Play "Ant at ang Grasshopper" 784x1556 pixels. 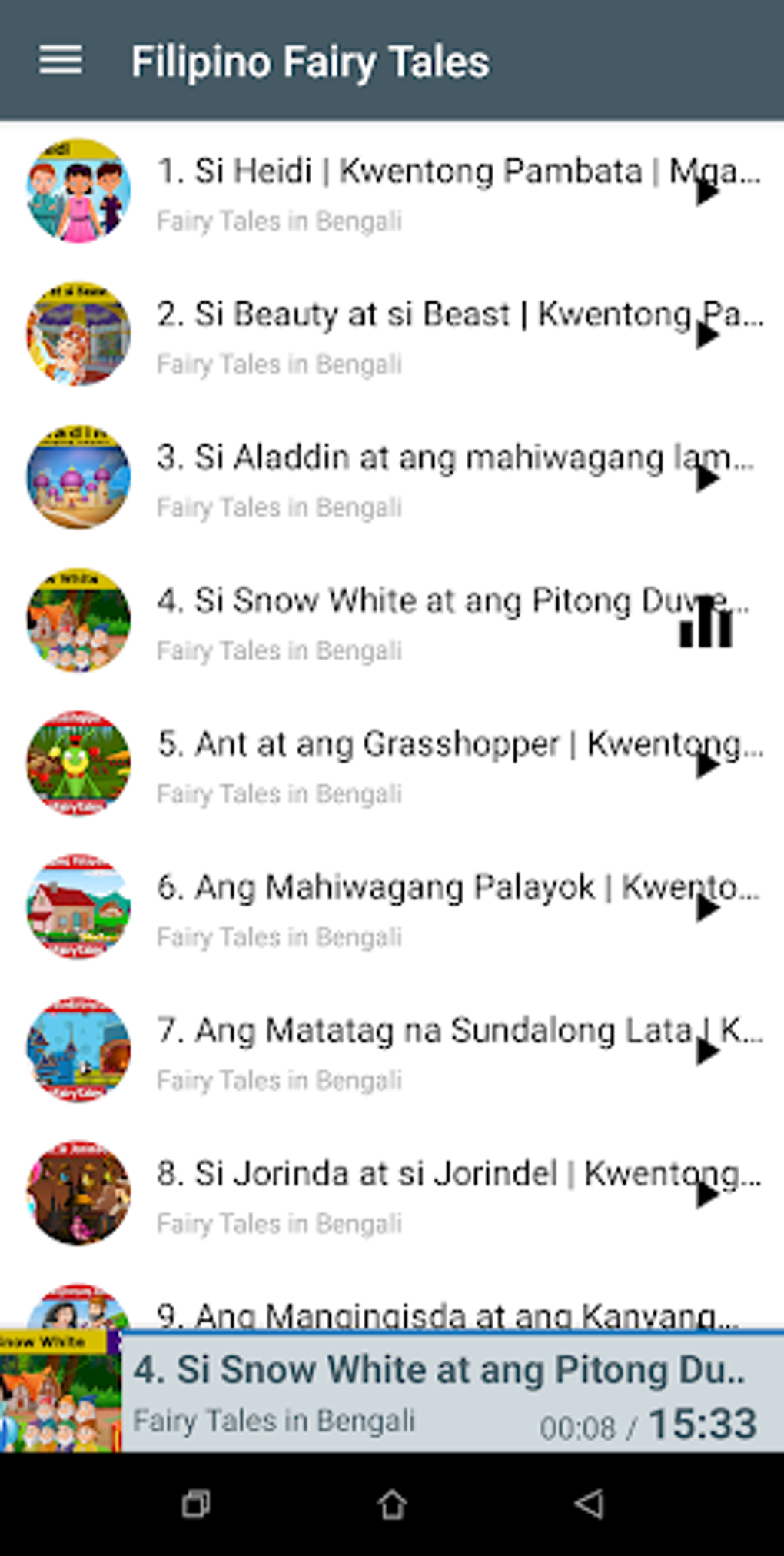706,770
